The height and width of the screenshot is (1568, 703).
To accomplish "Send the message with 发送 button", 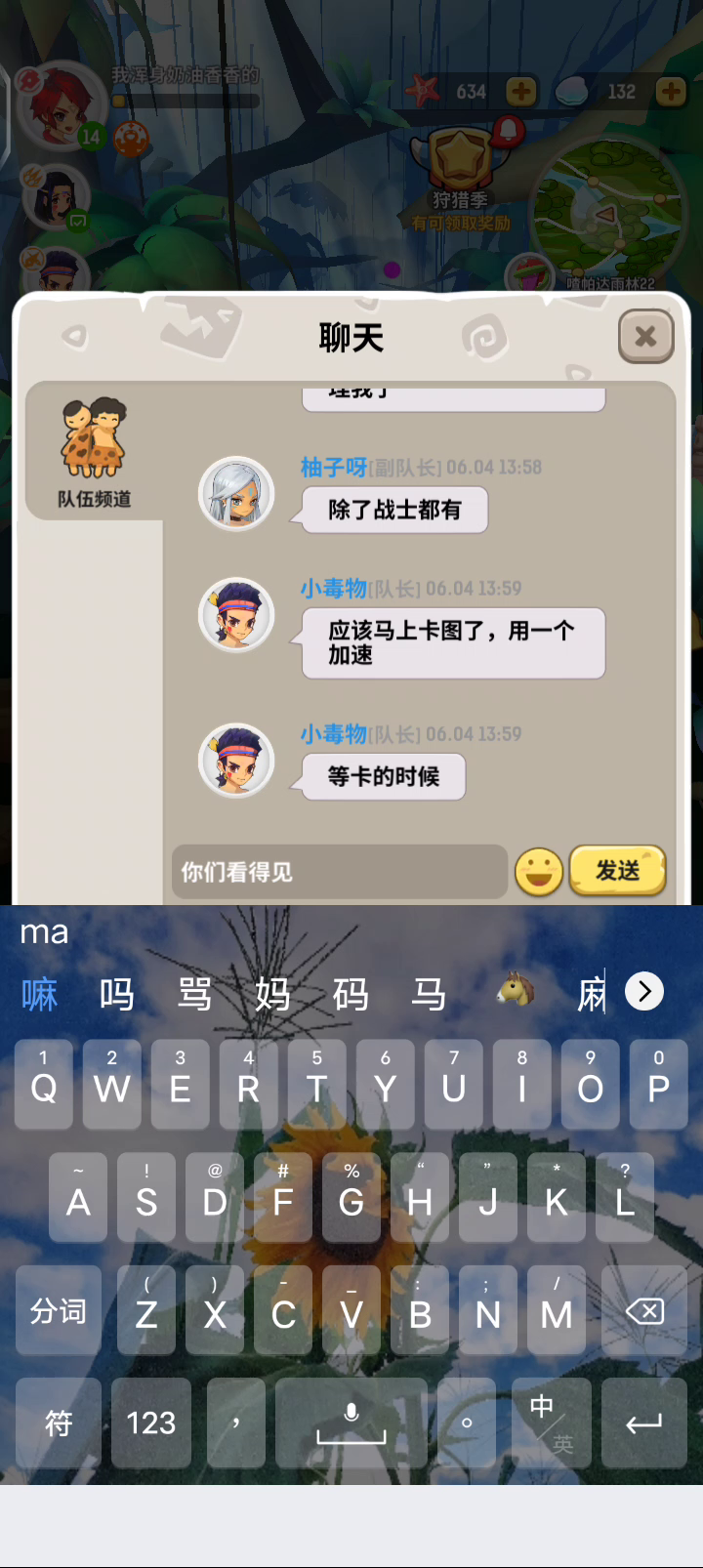I will click(x=617, y=871).
